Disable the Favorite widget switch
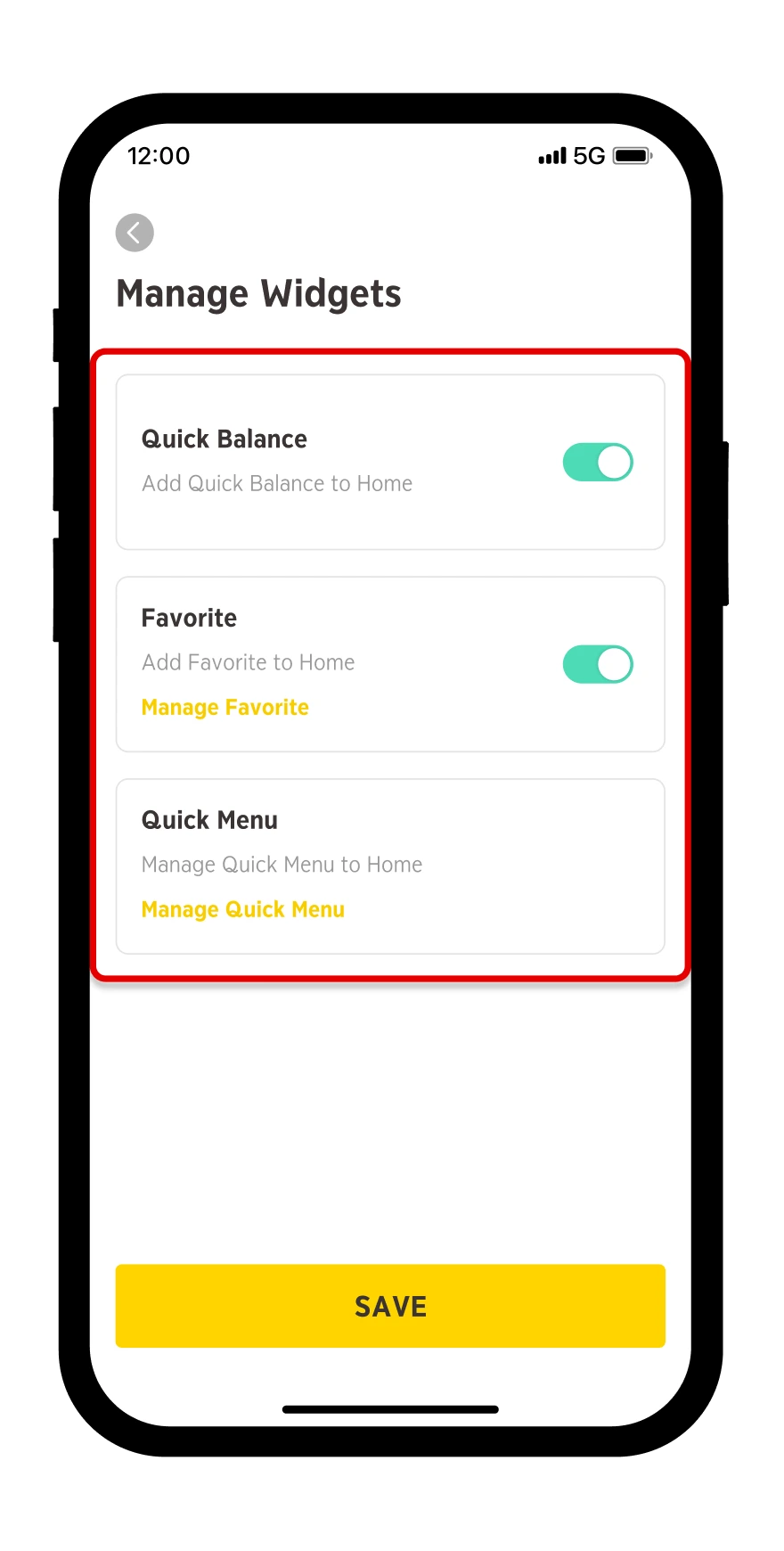Image resolution: width=784 pixels, height=1551 pixels. click(x=598, y=664)
